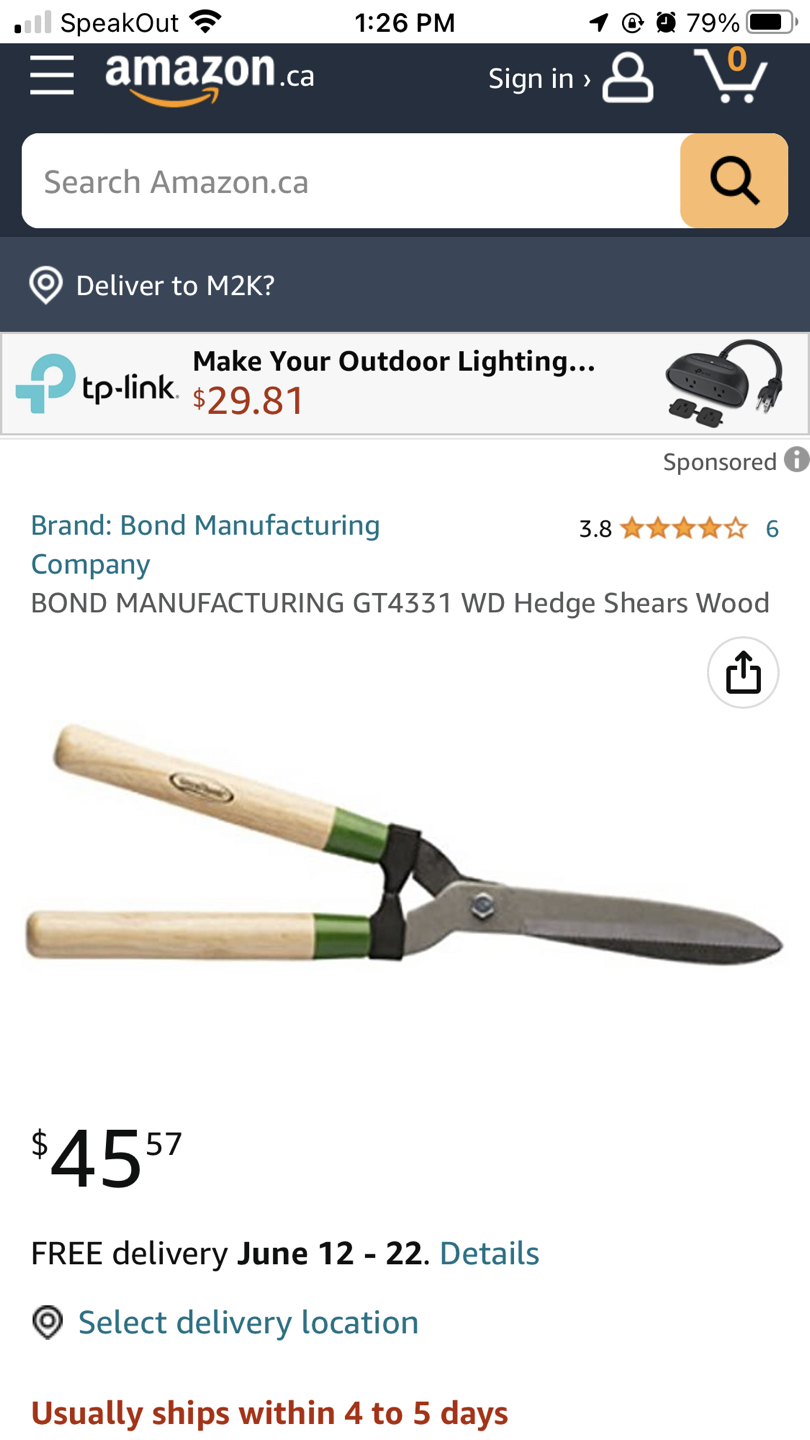
Task: Focus the Search Amazon.ca field
Action: (350, 181)
